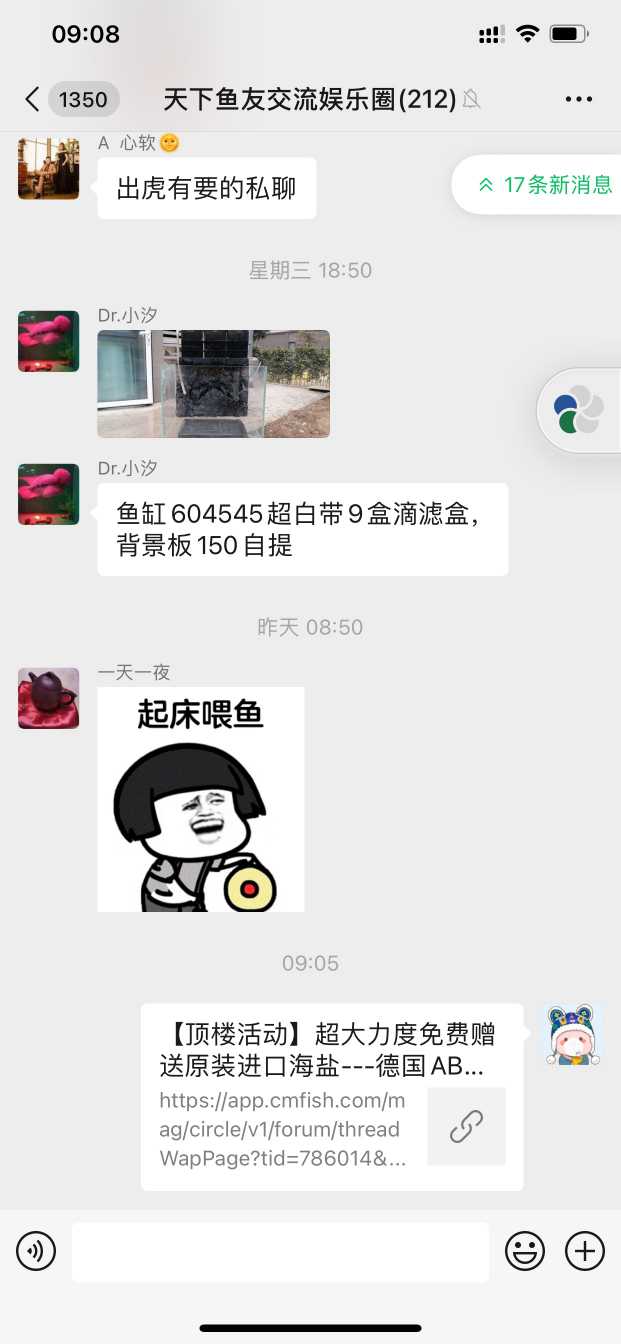Open Dr.小汐's avatar beside the 鱼缸 message
This screenshot has height=1344, width=621.
pyautogui.click(x=48, y=494)
